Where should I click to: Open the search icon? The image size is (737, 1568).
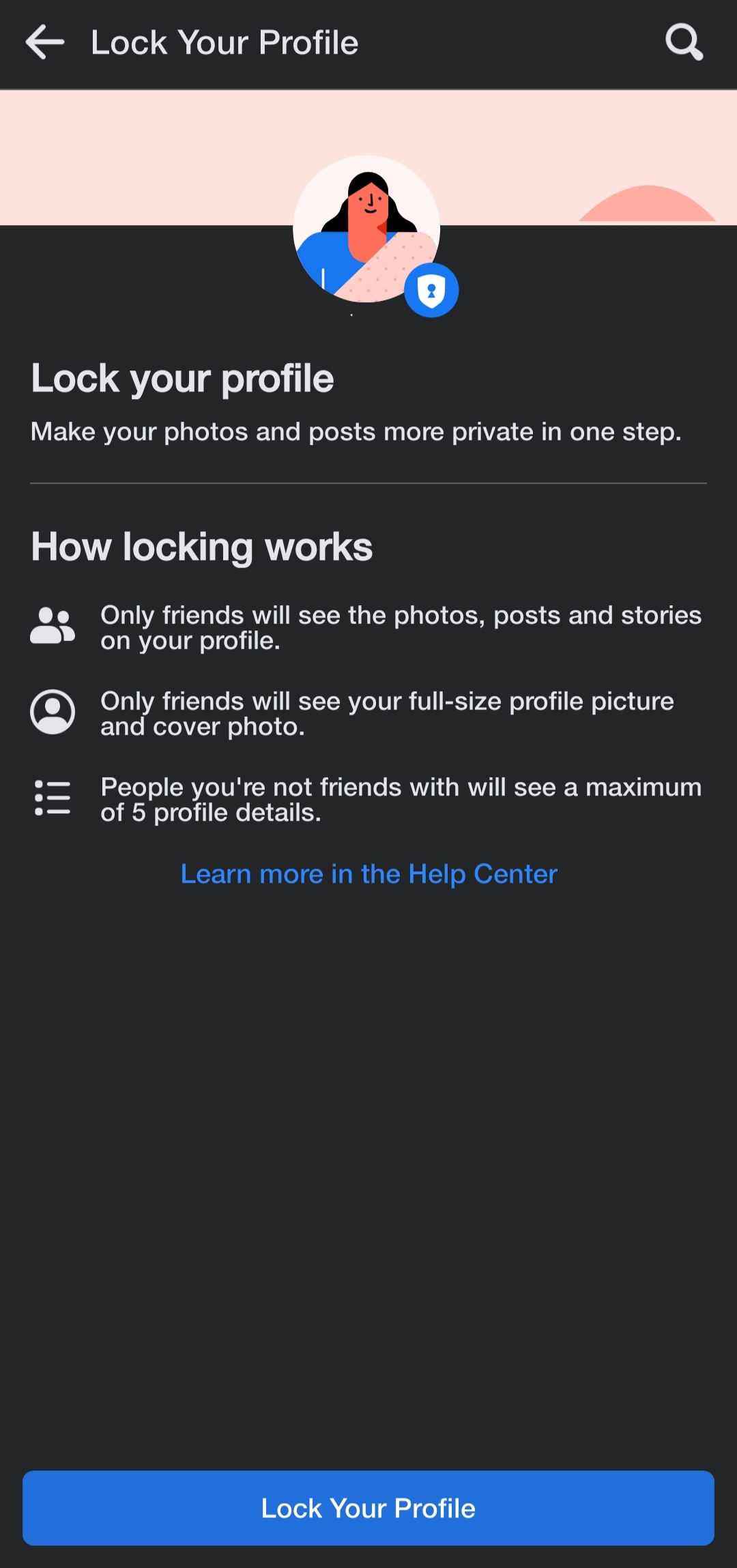(684, 42)
